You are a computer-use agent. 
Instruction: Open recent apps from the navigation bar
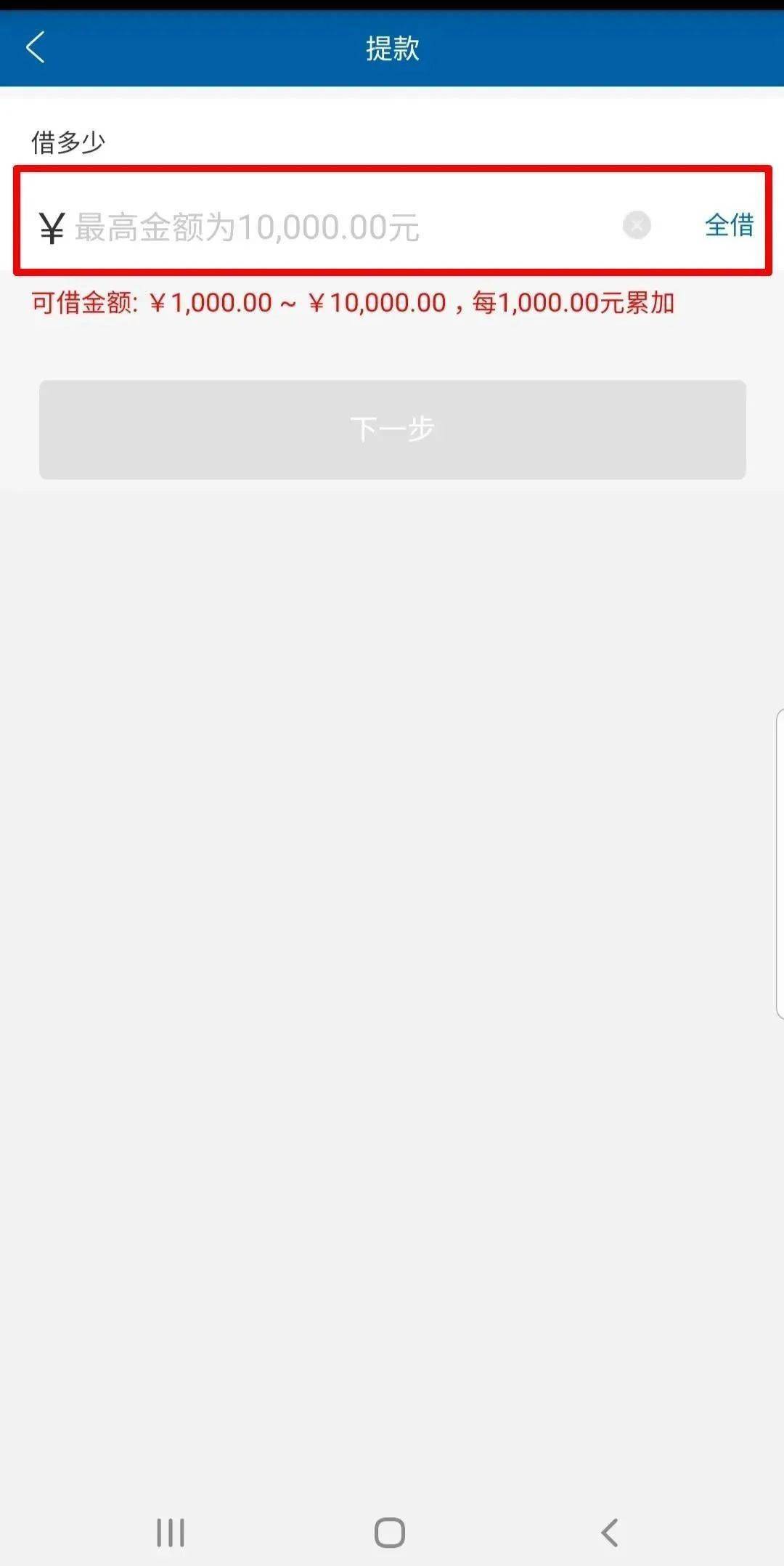[x=171, y=1533]
